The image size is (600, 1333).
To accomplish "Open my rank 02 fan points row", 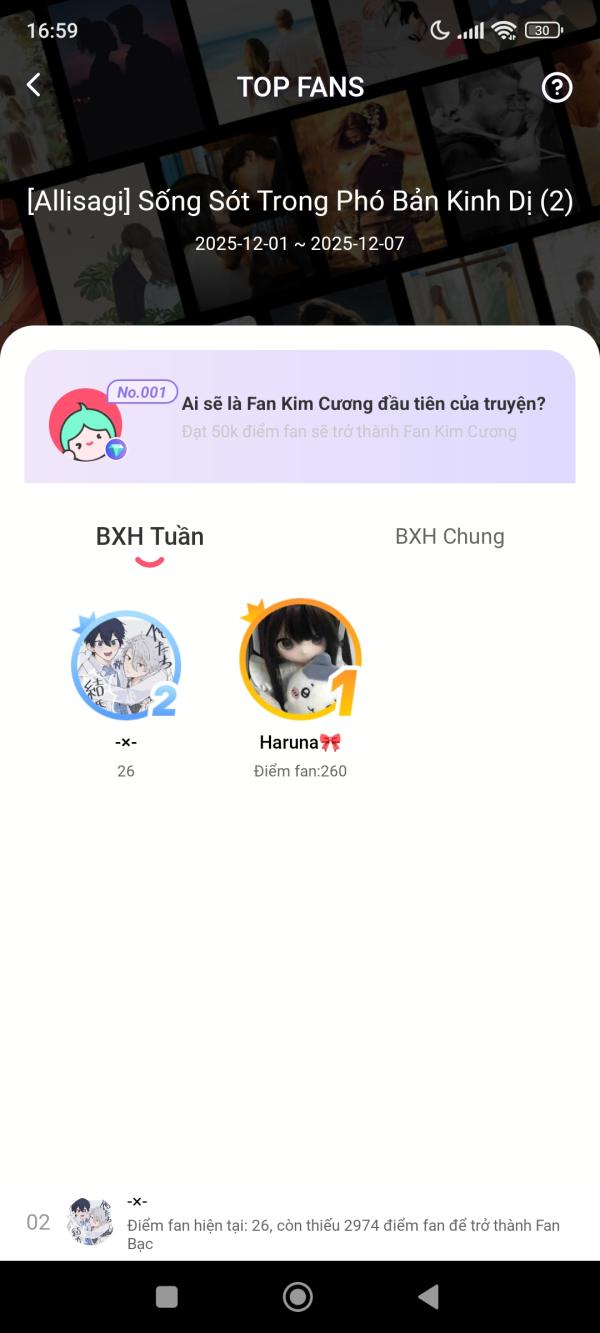I will [x=300, y=1222].
